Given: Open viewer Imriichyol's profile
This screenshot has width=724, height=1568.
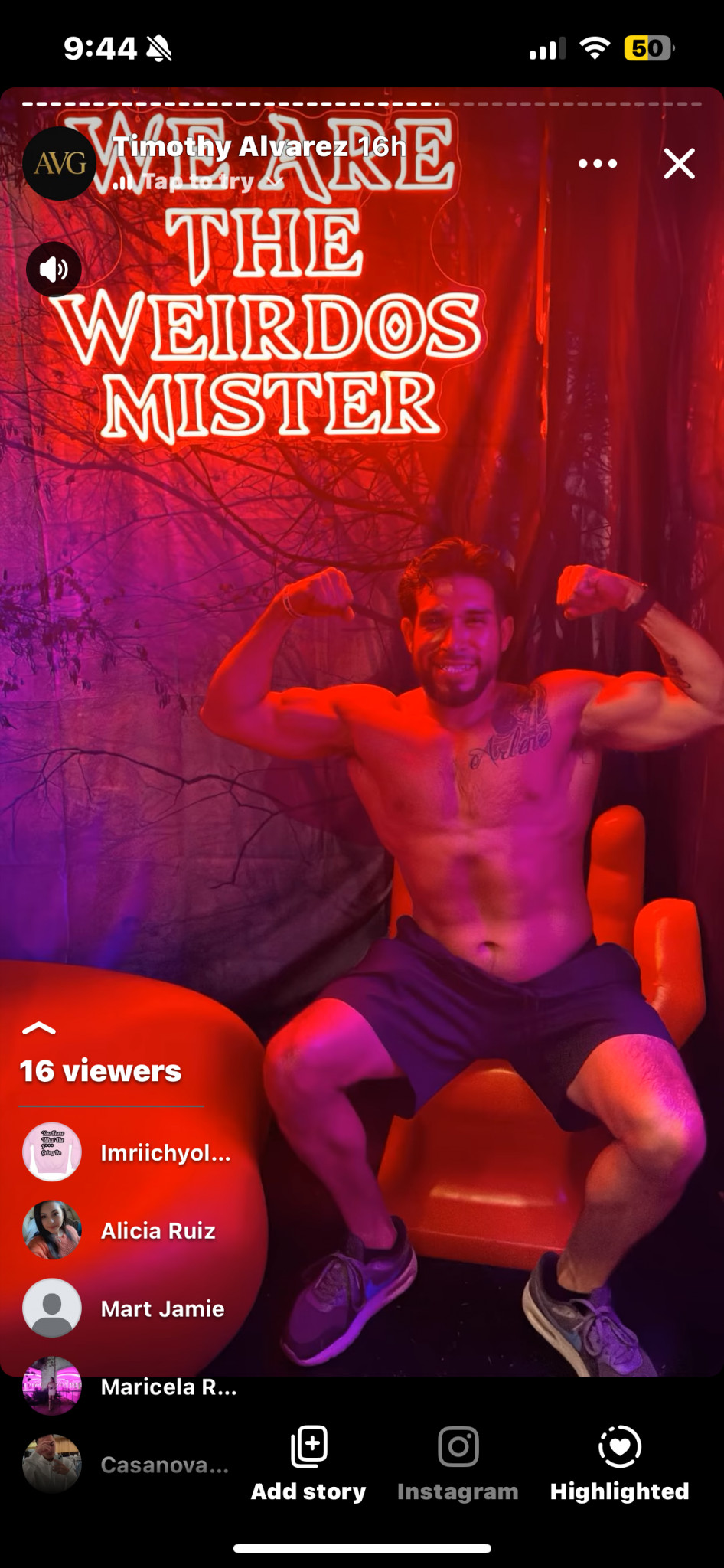Looking at the screenshot, I should pyautogui.click(x=128, y=1153).
